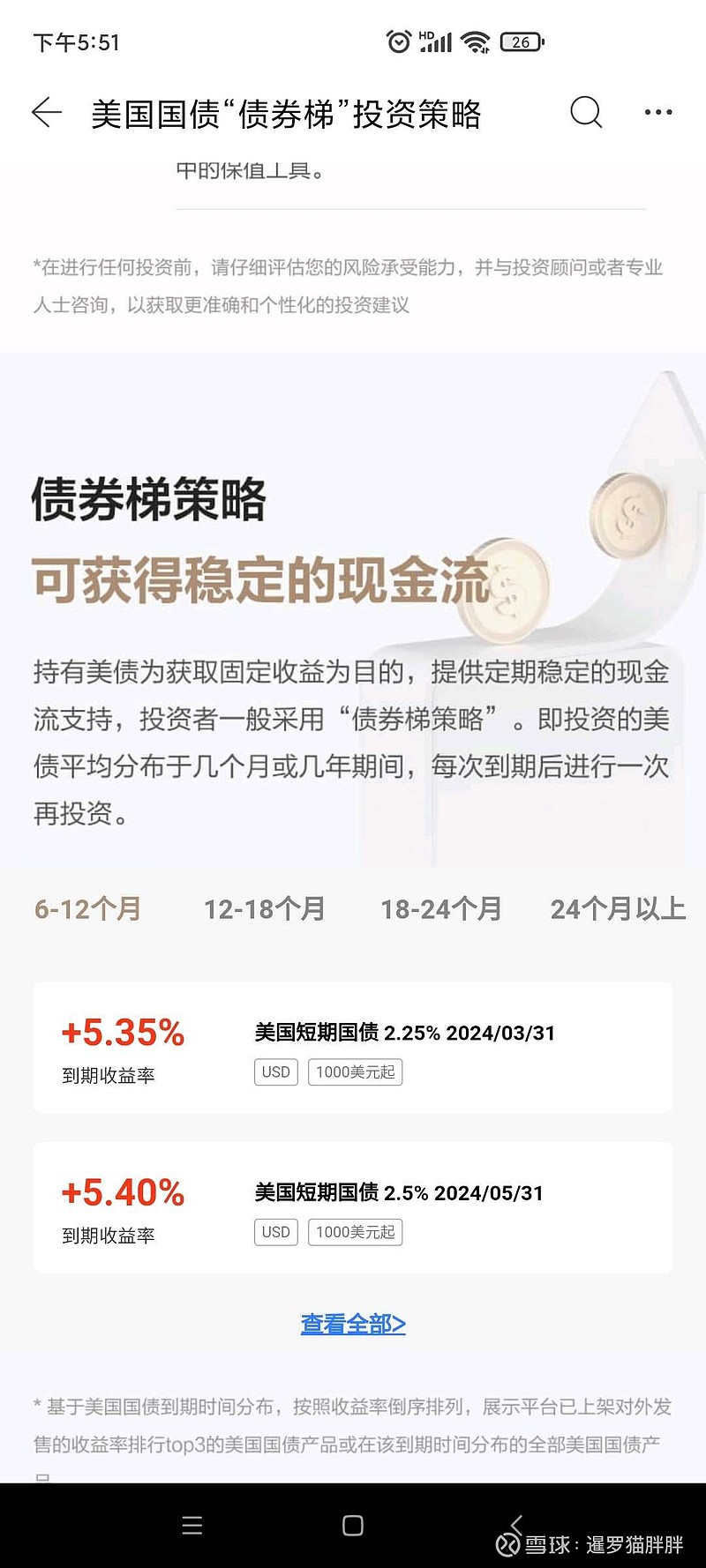Image resolution: width=706 pixels, height=1568 pixels.
Task: Select the USD currency tag on first bond
Action: click(x=274, y=1072)
